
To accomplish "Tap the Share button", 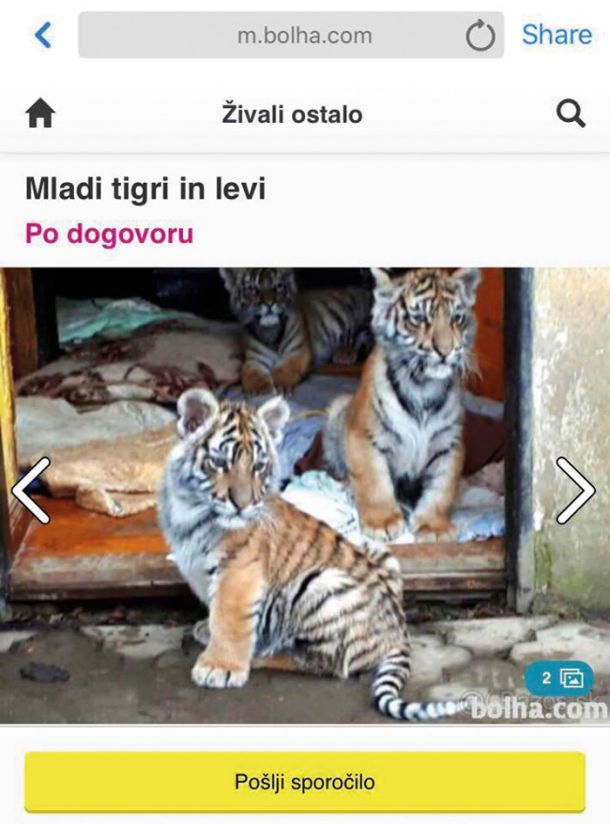I will click(x=556, y=35).
